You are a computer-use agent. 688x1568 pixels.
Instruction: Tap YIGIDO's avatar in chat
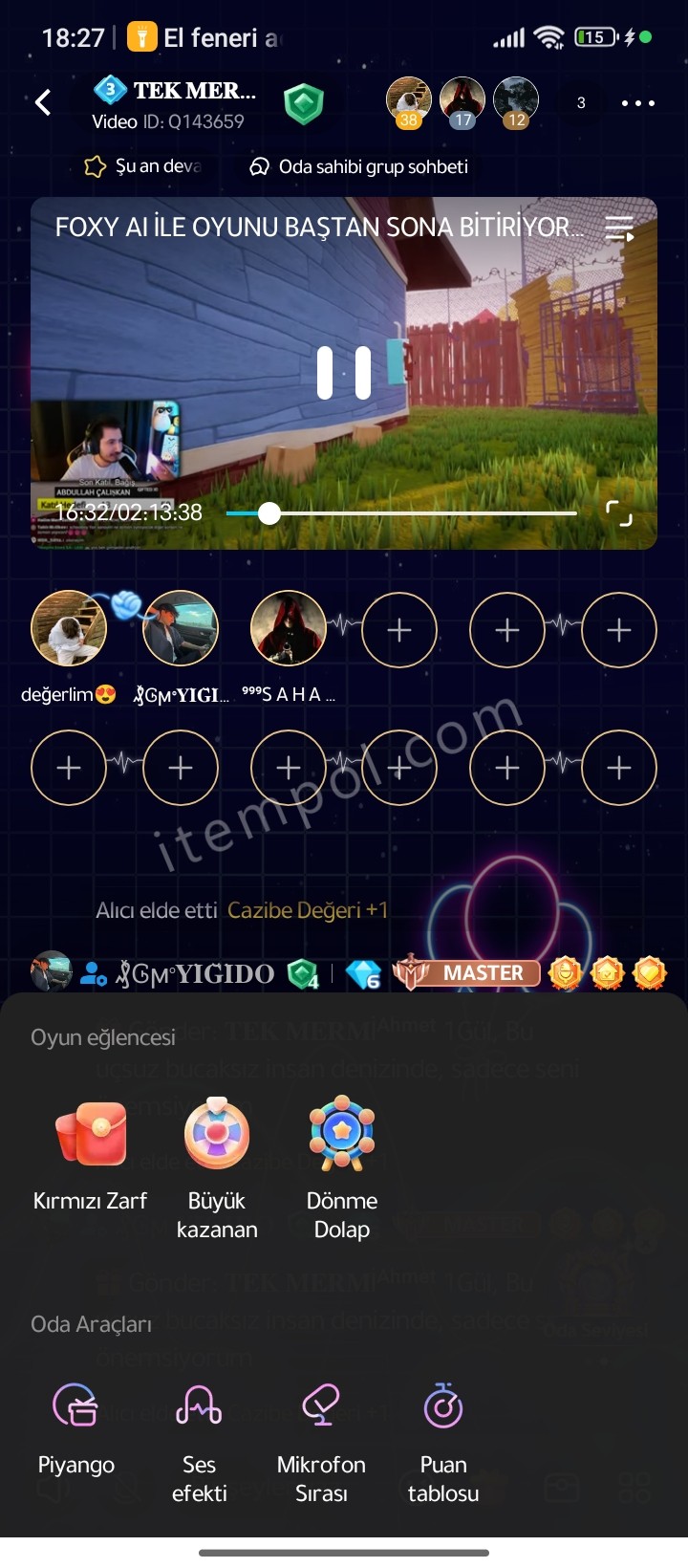click(x=52, y=972)
